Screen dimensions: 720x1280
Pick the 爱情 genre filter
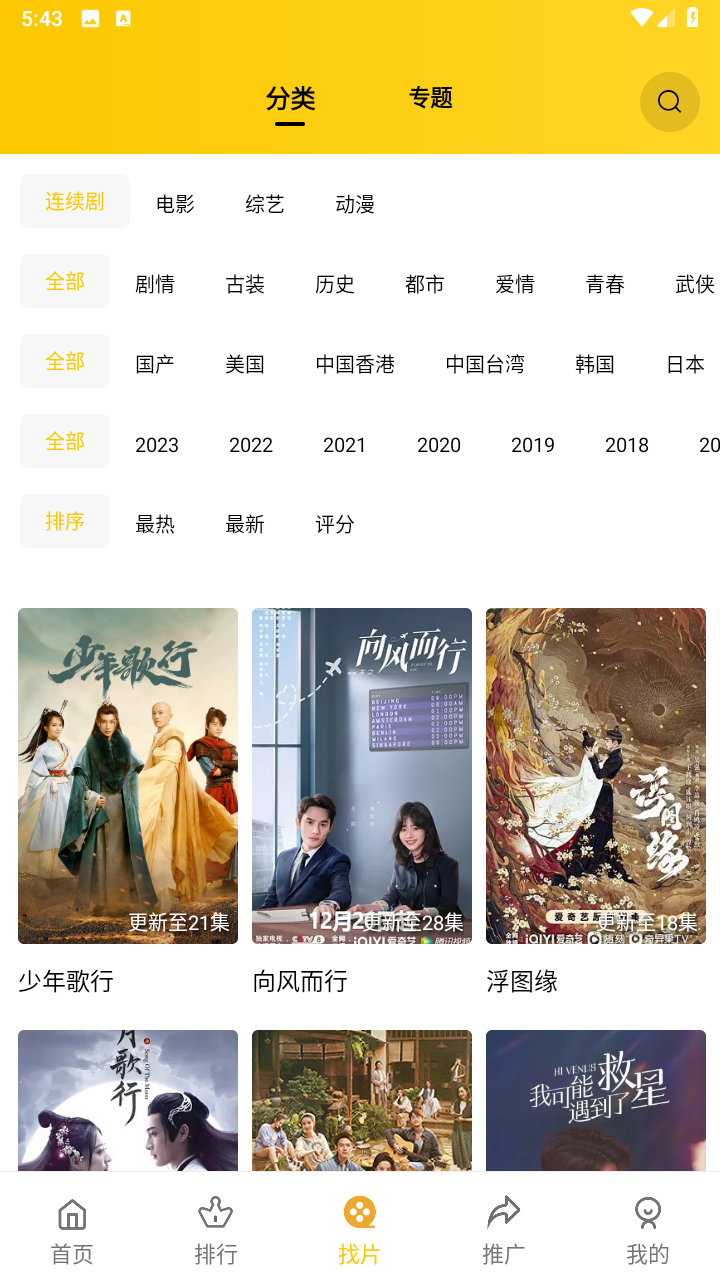515,284
